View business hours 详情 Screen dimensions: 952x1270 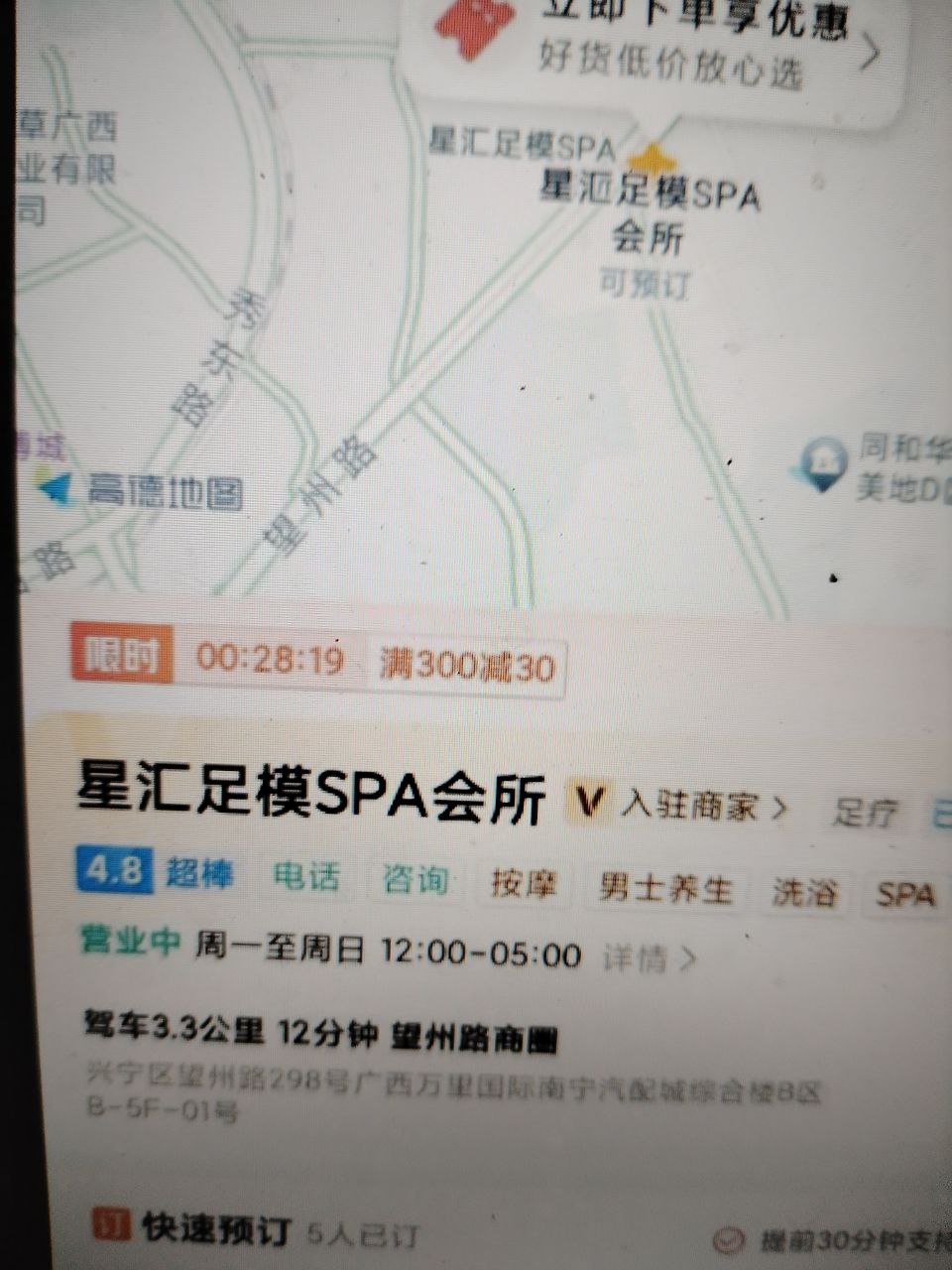click(649, 958)
